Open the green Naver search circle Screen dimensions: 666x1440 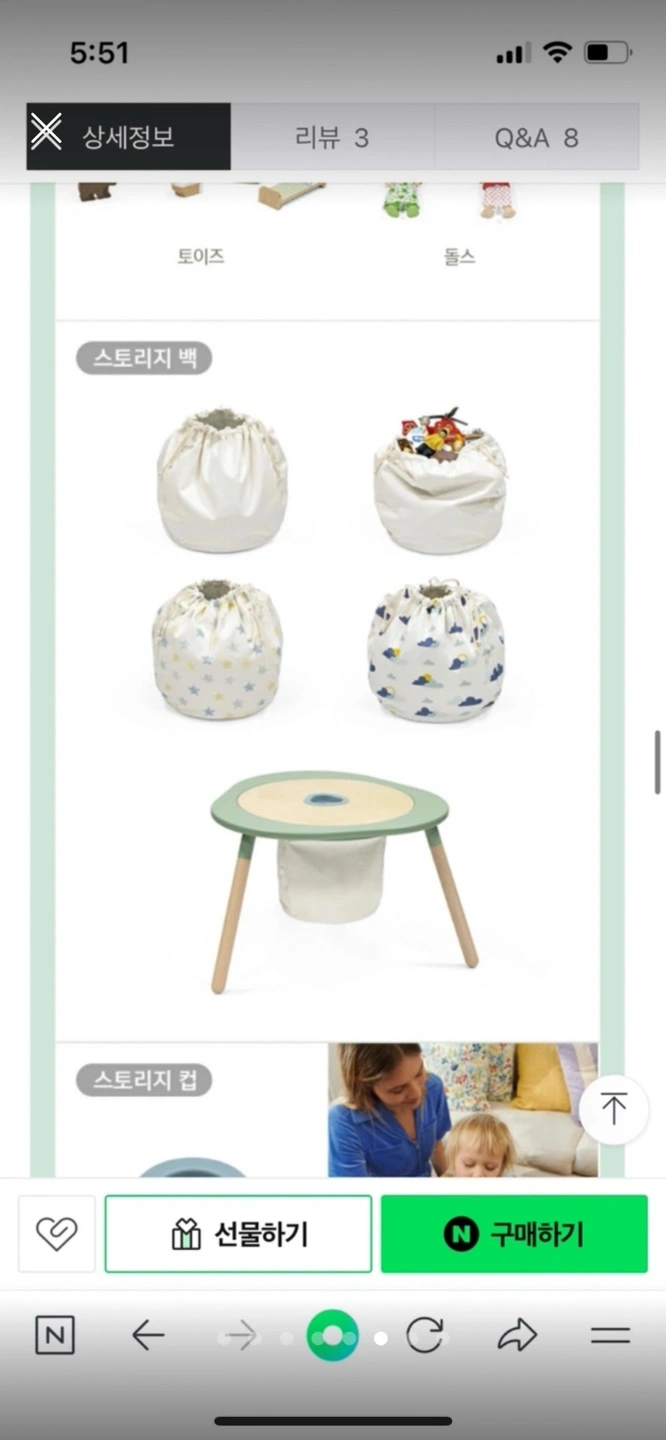pos(332,1335)
